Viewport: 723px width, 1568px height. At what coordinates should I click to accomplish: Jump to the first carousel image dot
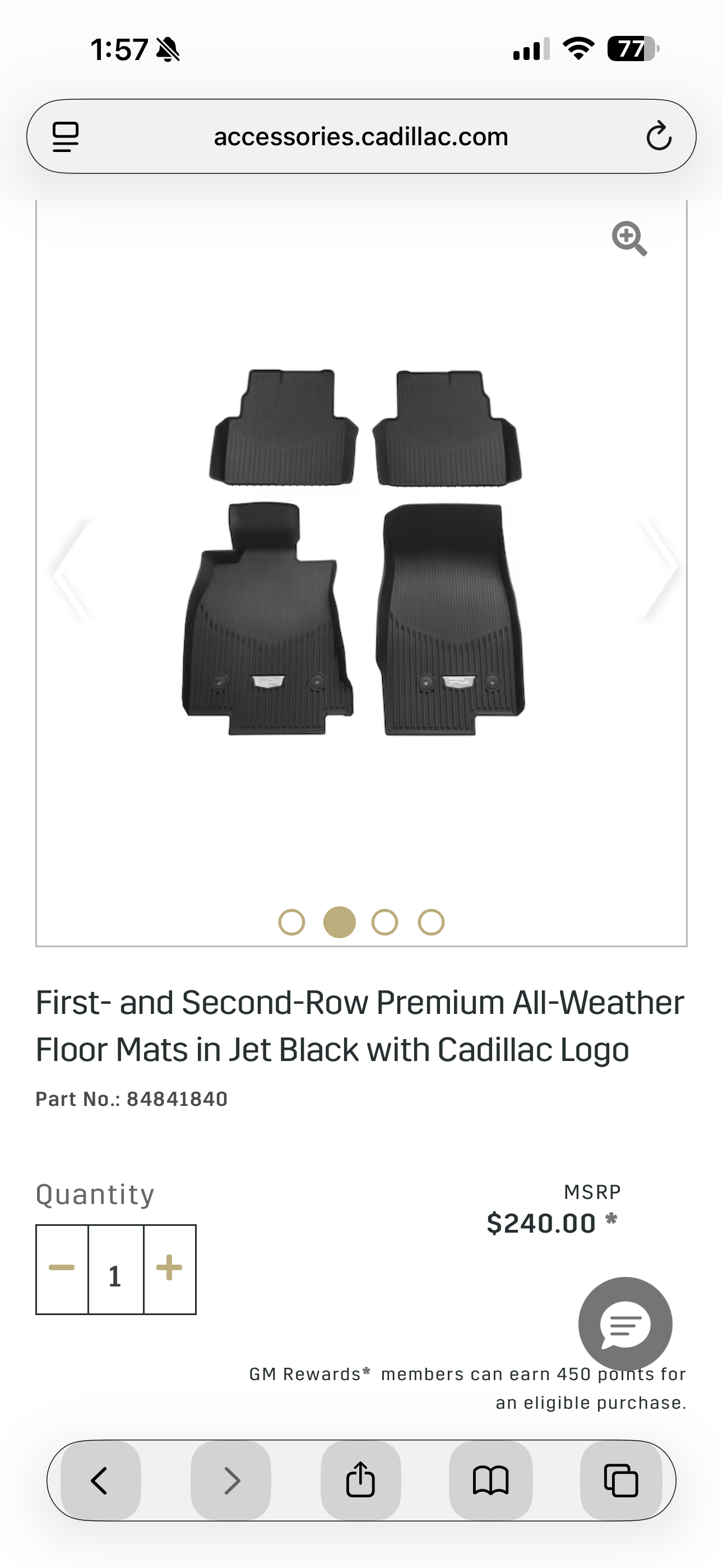click(x=291, y=922)
